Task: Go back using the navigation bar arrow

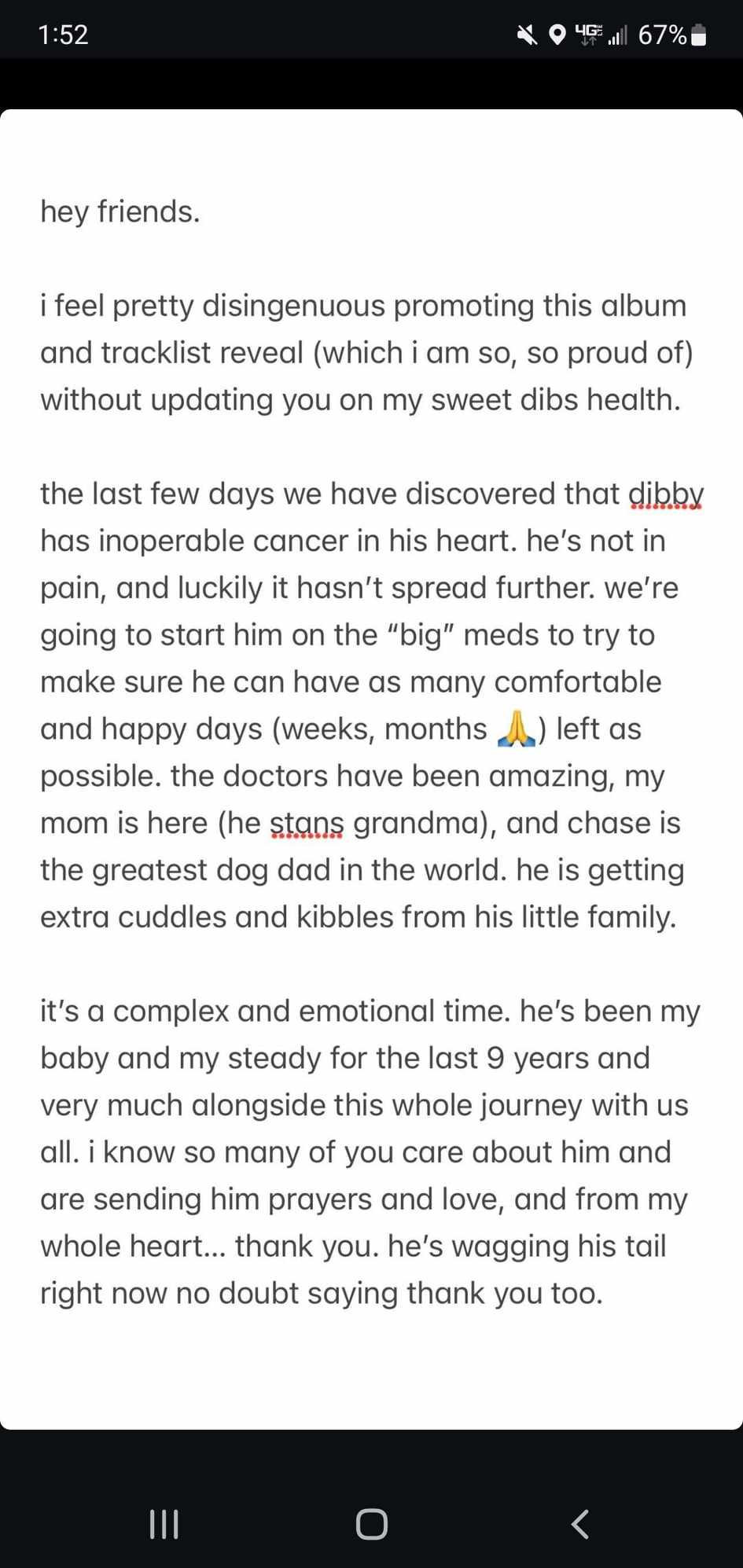Action: pyautogui.click(x=579, y=1524)
